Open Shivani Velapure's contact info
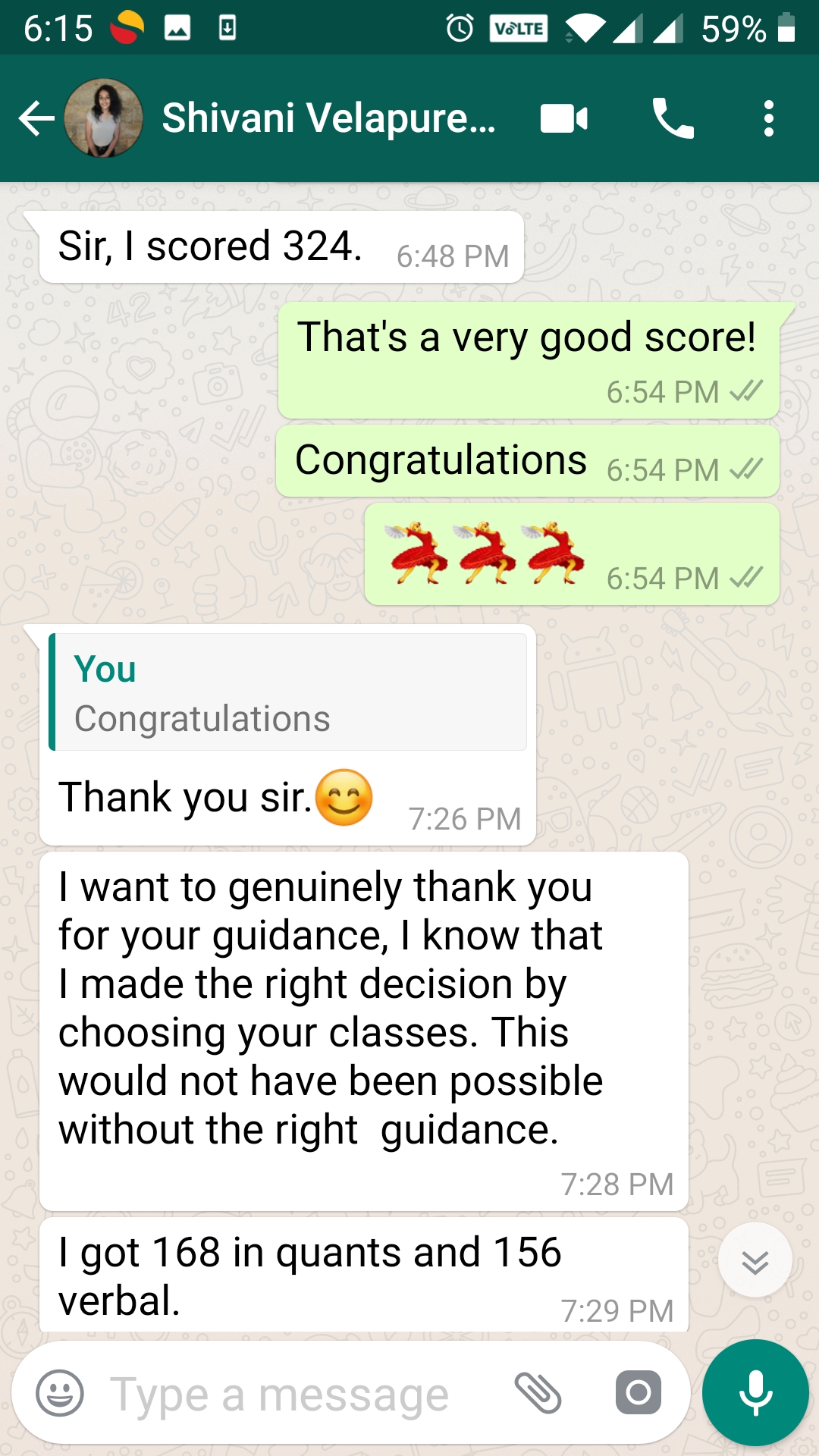819x1456 pixels. pyautogui.click(x=328, y=119)
